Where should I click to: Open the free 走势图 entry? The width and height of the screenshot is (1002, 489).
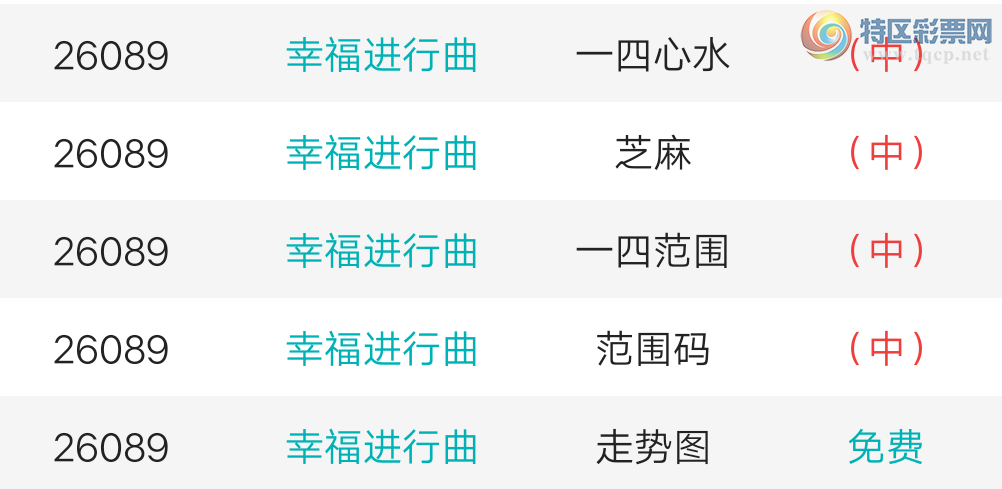tap(652, 447)
